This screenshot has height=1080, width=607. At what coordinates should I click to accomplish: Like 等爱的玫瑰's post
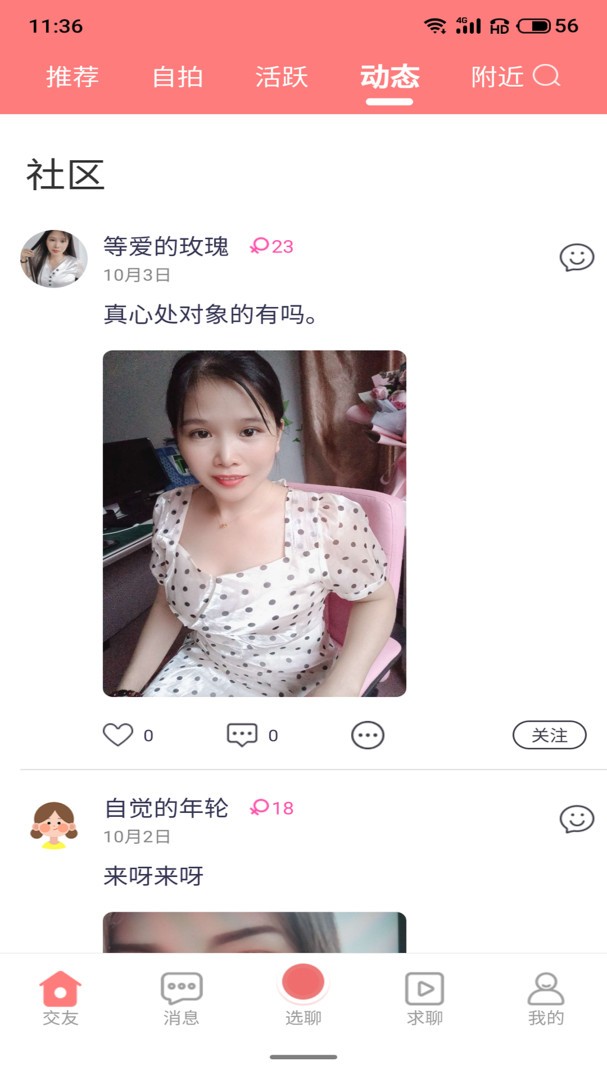pos(118,735)
